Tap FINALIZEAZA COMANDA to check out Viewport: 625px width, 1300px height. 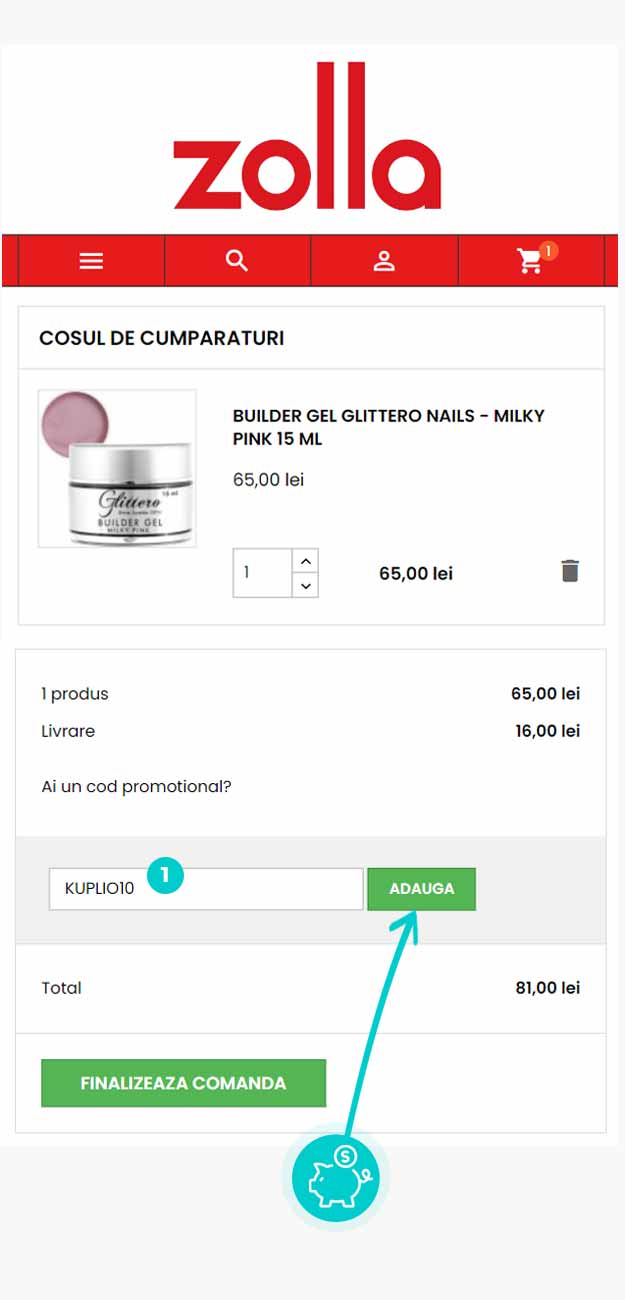[x=183, y=1083]
